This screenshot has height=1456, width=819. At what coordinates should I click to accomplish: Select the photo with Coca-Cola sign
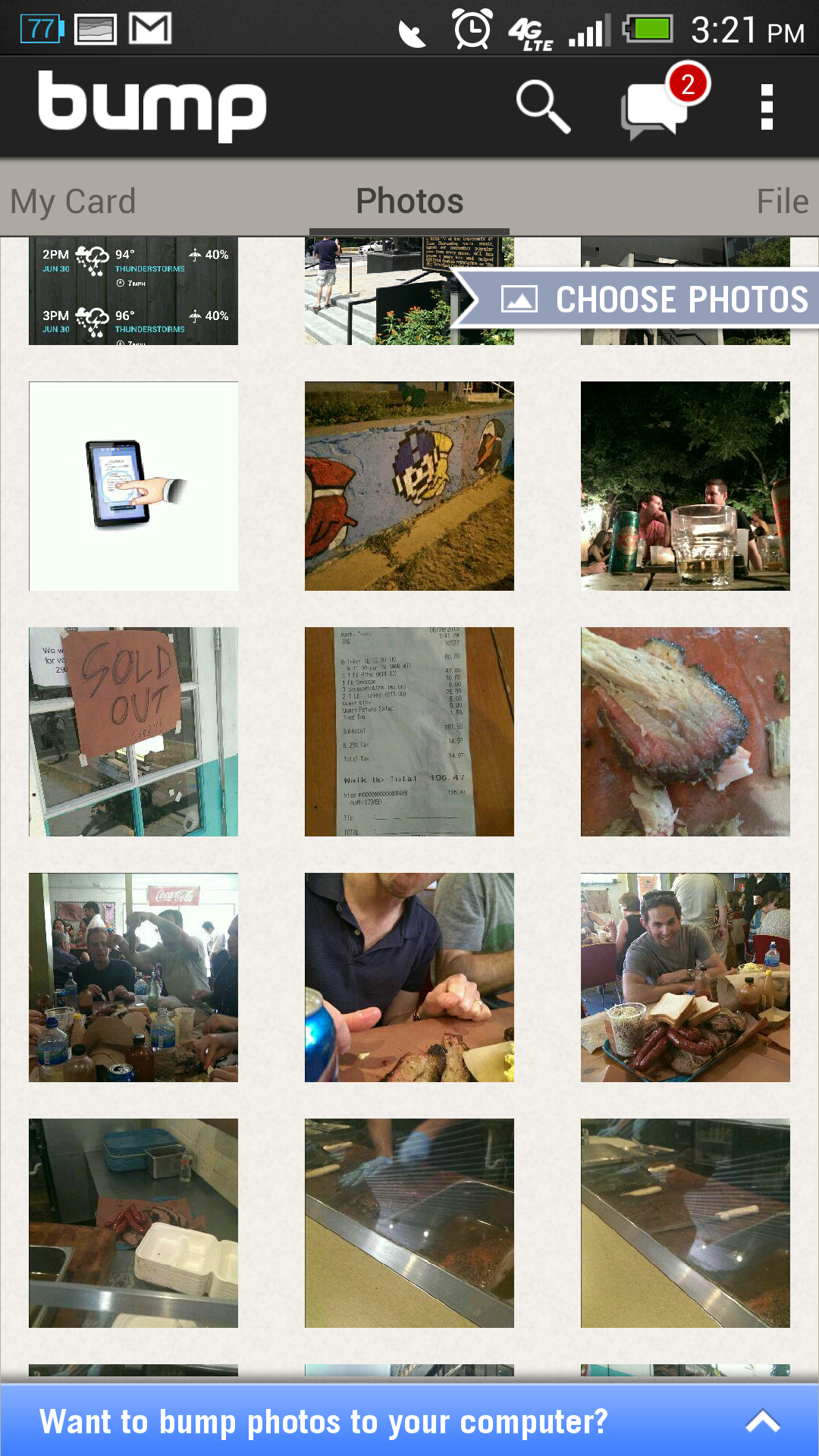click(x=133, y=977)
